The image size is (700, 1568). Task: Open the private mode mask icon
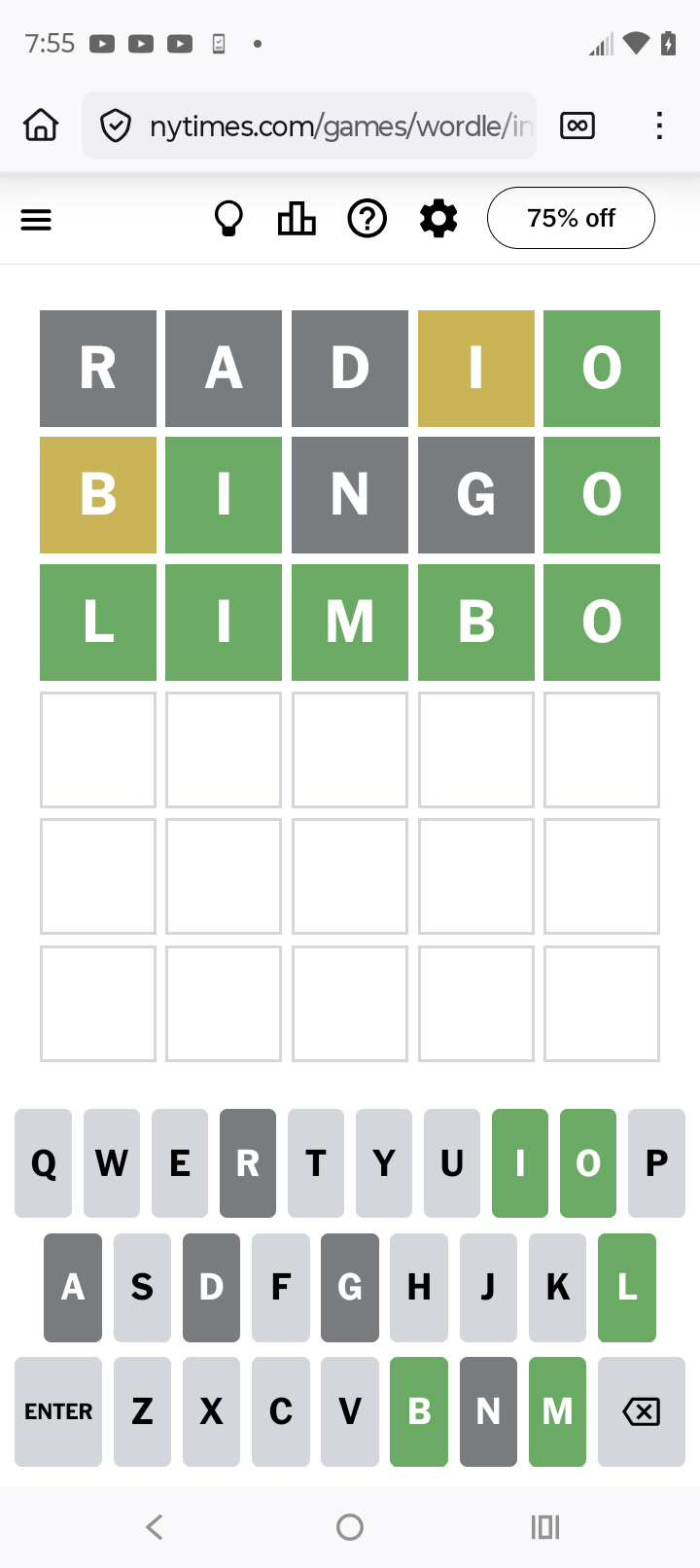[x=577, y=125]
